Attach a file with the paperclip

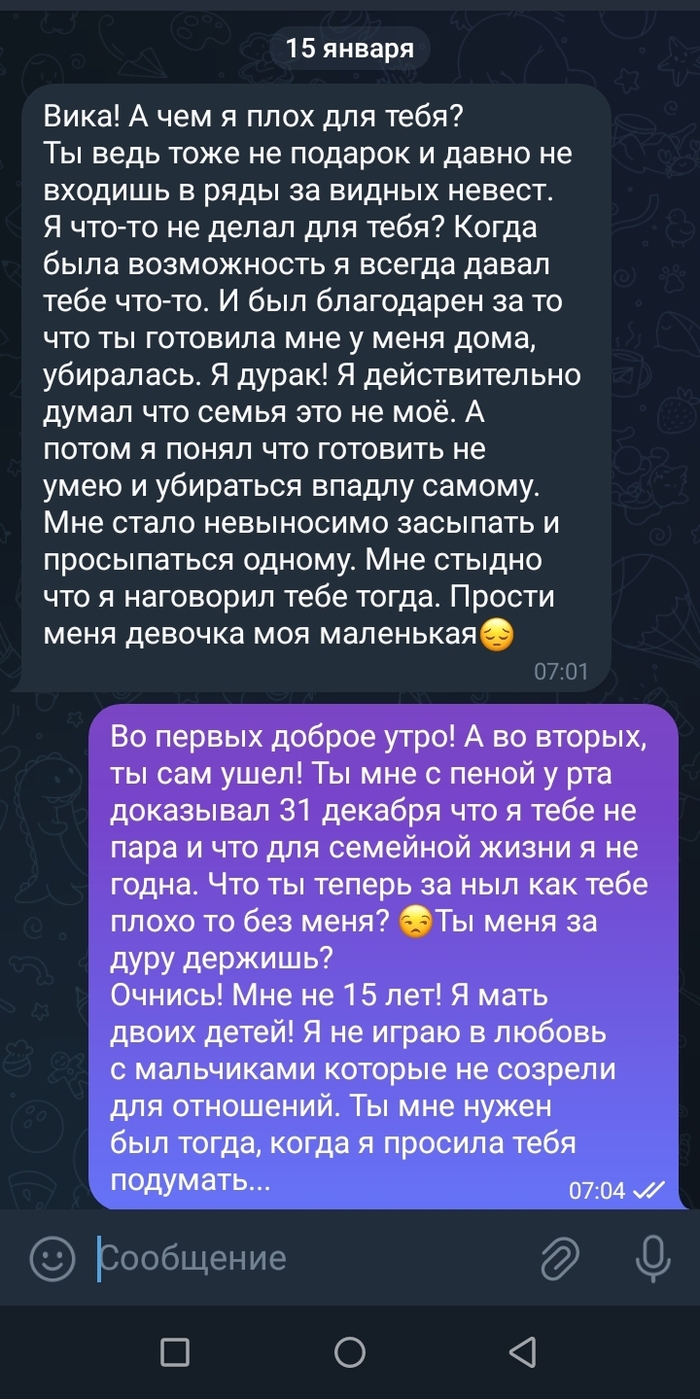561,1257
